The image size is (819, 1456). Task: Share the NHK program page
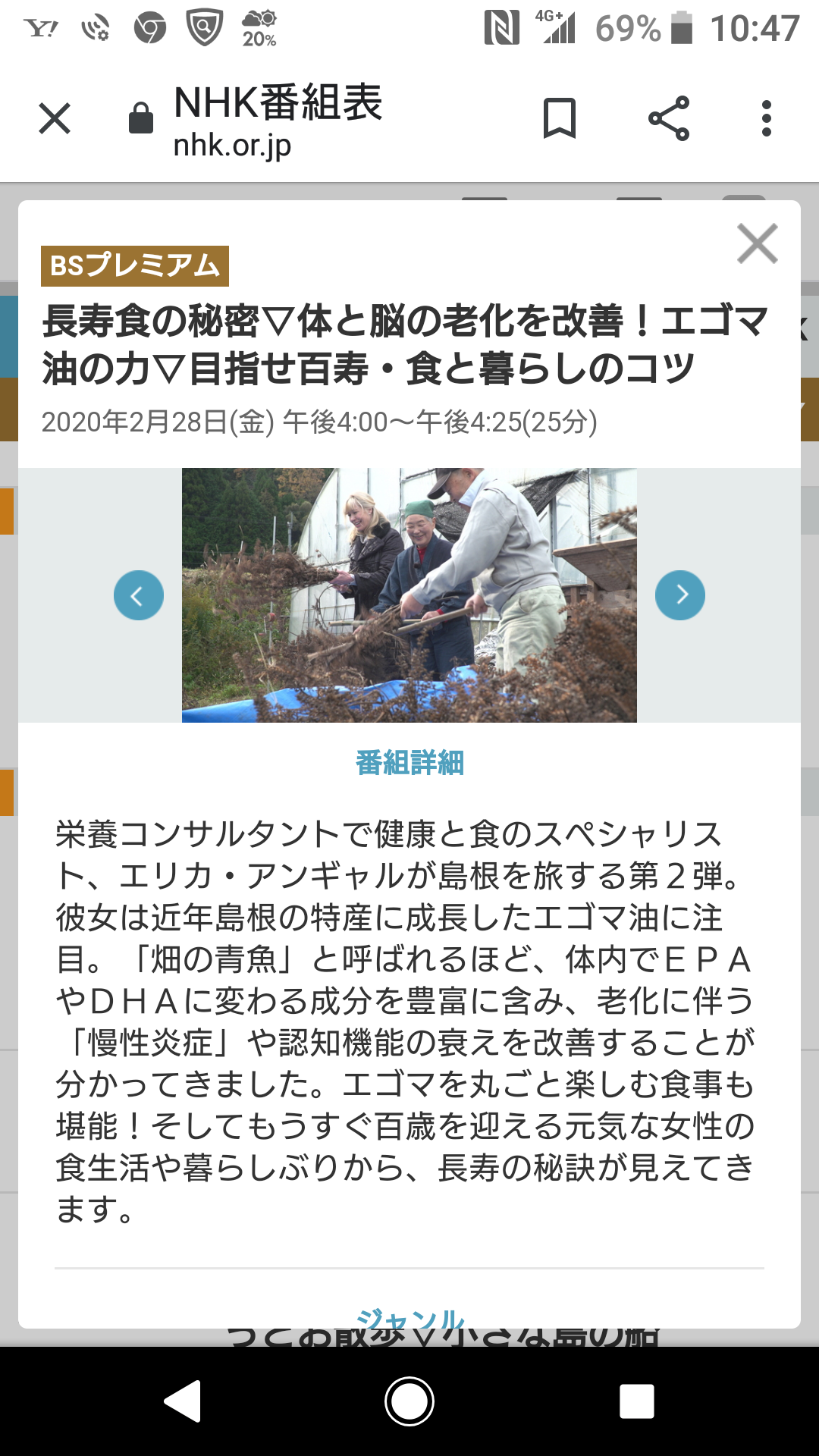[x=669, y=118]
